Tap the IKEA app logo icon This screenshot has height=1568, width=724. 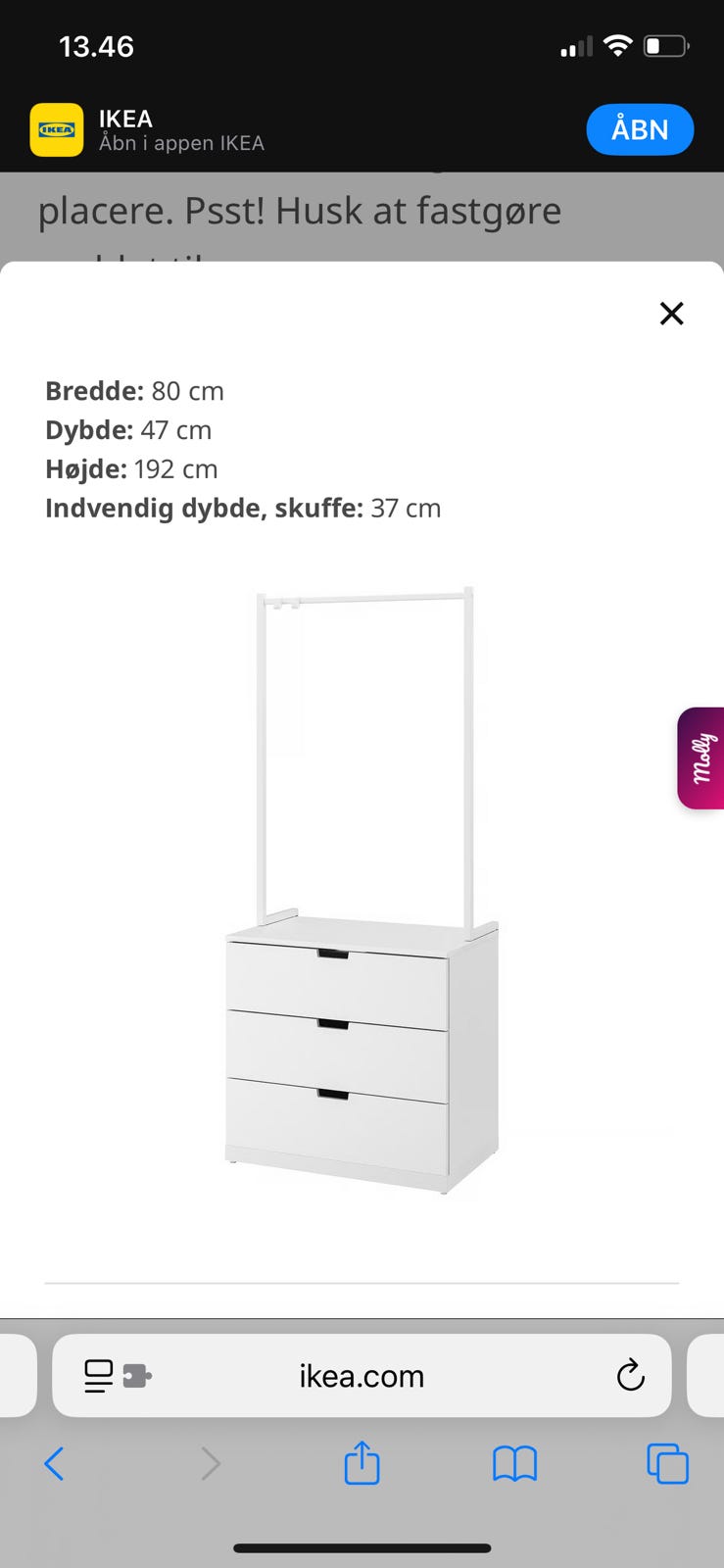pyautogui.click(x=56, y=128)
